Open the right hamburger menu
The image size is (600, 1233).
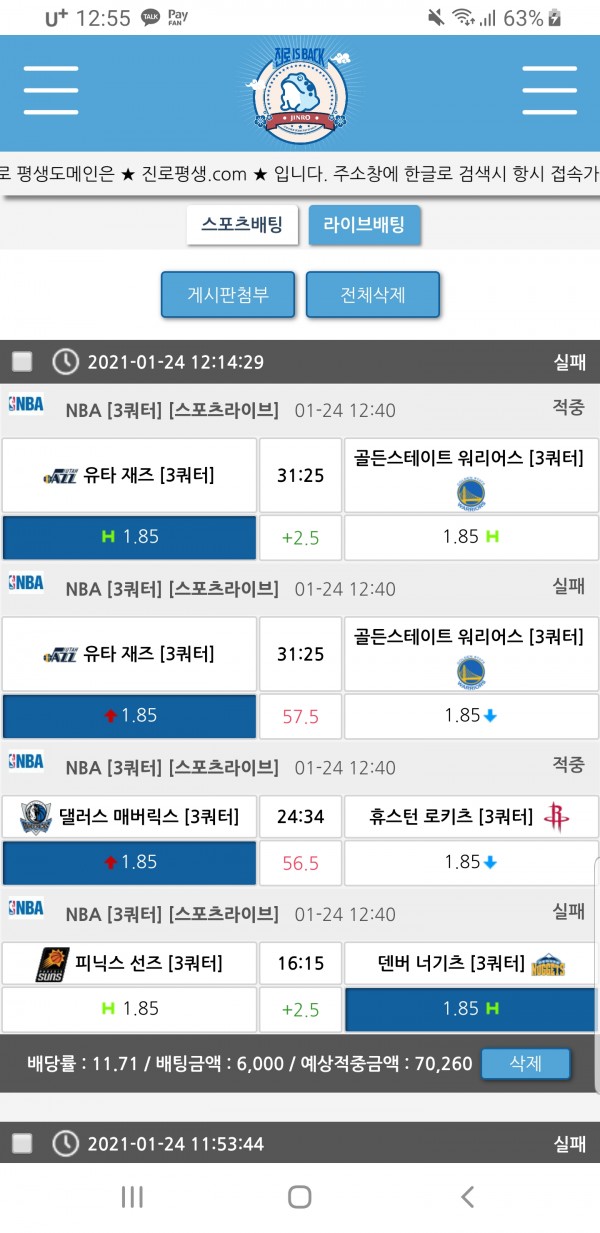pos(549,92)
